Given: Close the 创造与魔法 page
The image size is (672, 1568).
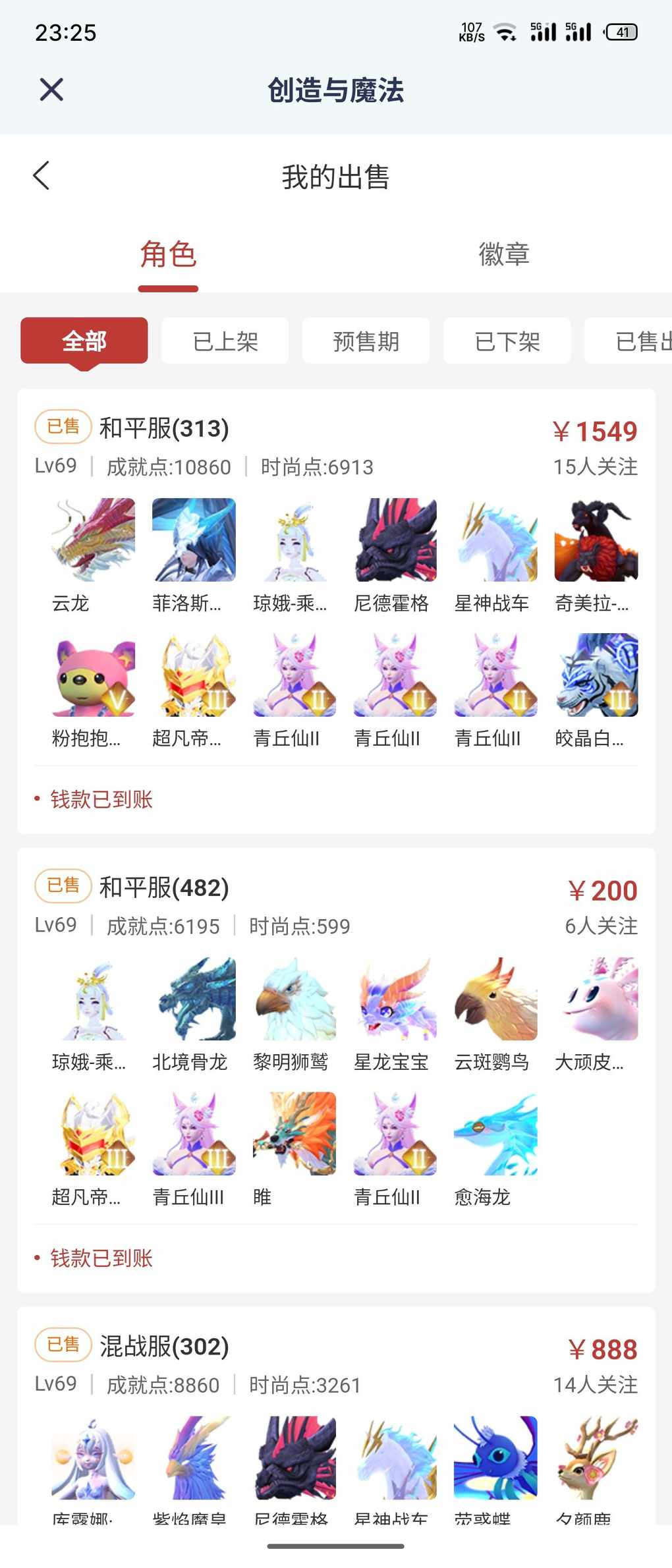Looking at the screenshot, I should point(51,90).
